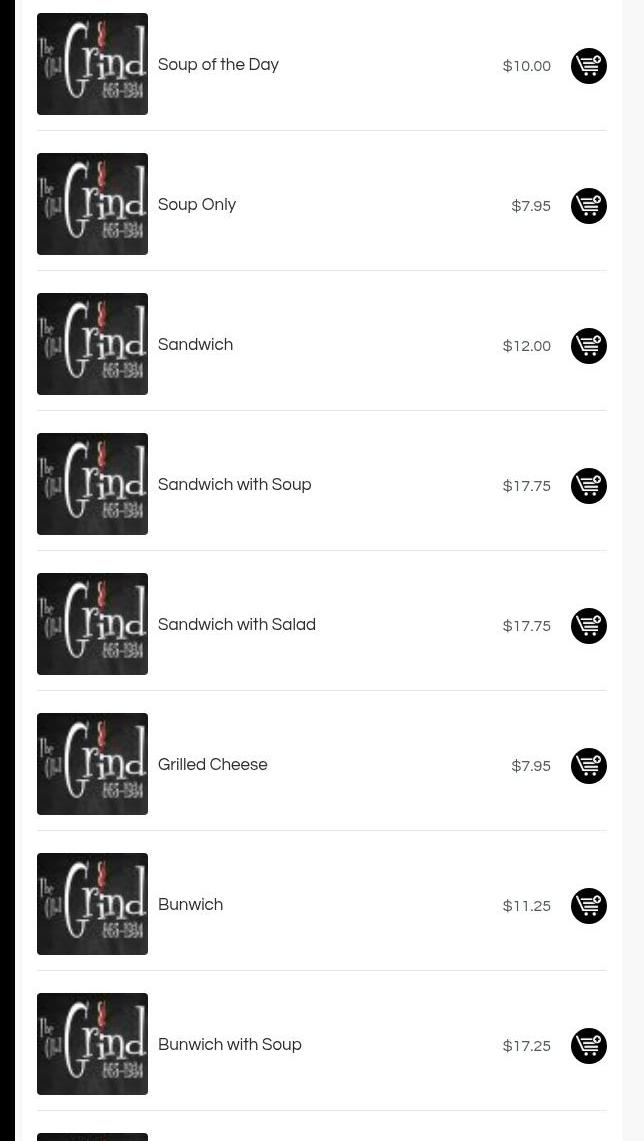Select the Bunwich menu item
The image size is (644, 1141).
click(x=191, y=905)
